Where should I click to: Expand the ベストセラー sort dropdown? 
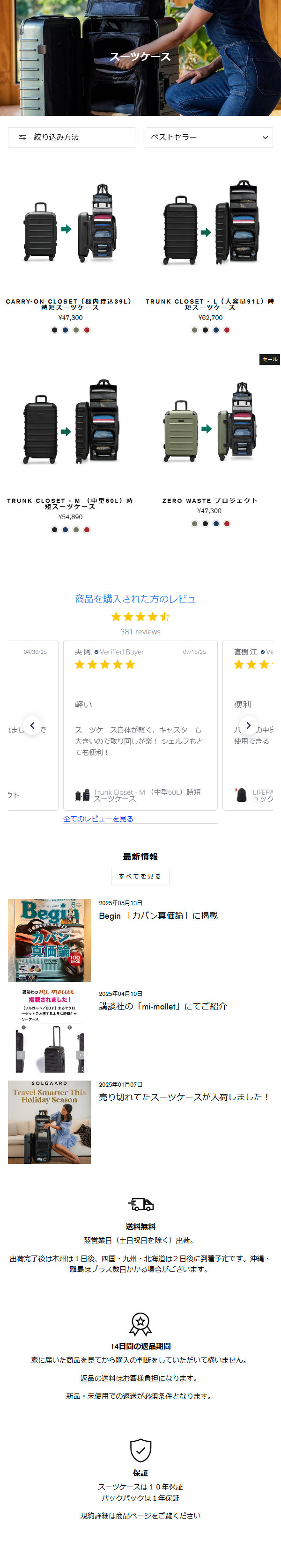209,137
